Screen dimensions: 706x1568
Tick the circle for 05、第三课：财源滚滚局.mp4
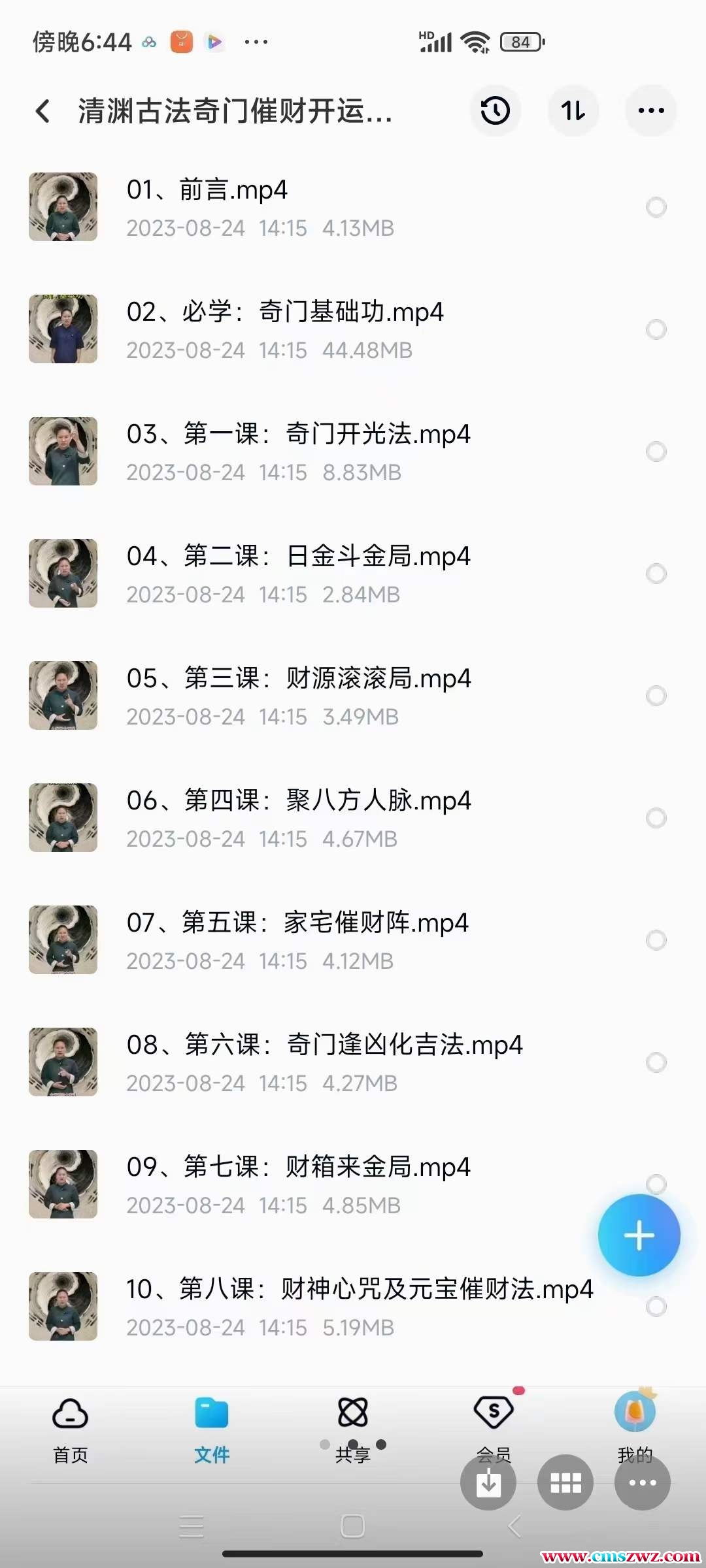pyautogui.click(x=656, y=696)
